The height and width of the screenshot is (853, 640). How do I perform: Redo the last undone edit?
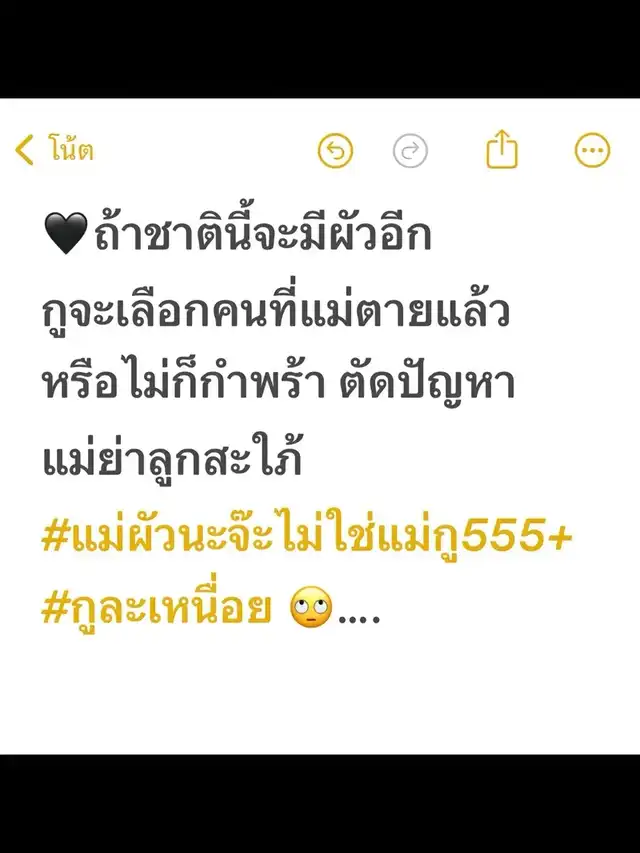[410, 151]
